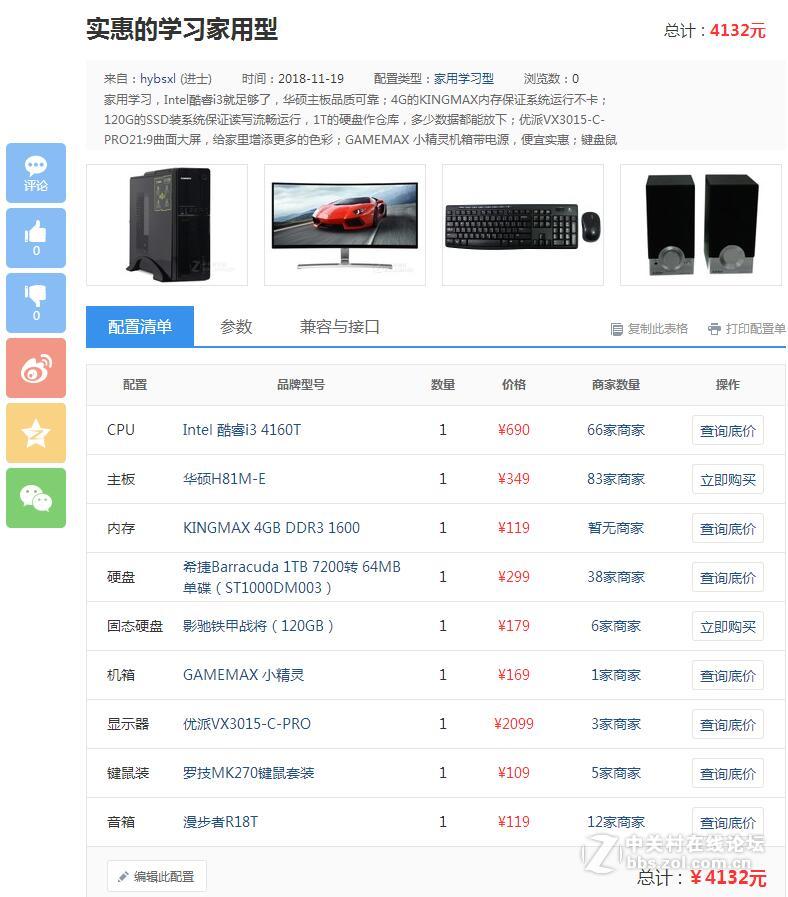The height and width of the screenshot is (897, 788).
Task: Open the curved monitor image
Action: tap(345, 225)
